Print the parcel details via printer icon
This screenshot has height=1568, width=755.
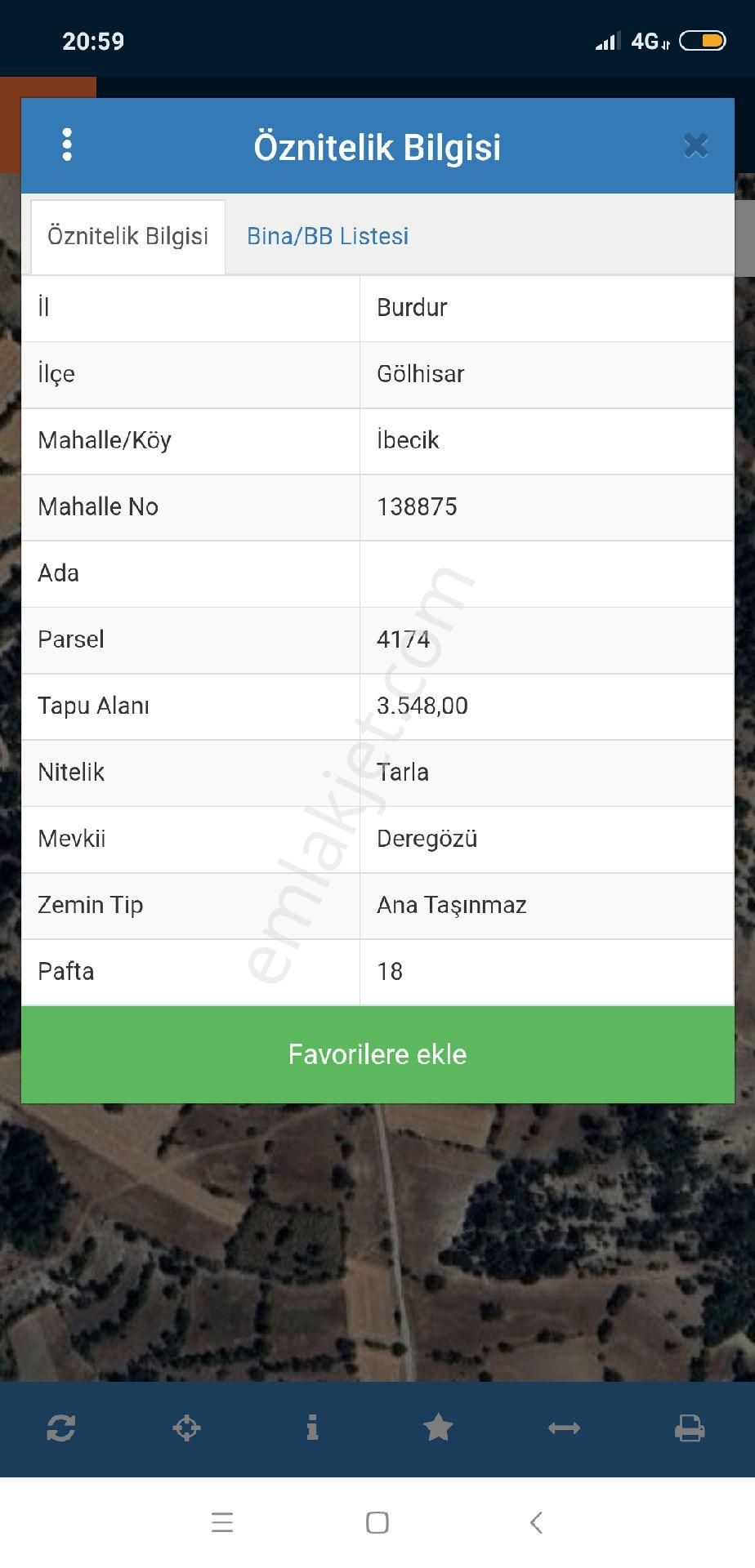690,1428
